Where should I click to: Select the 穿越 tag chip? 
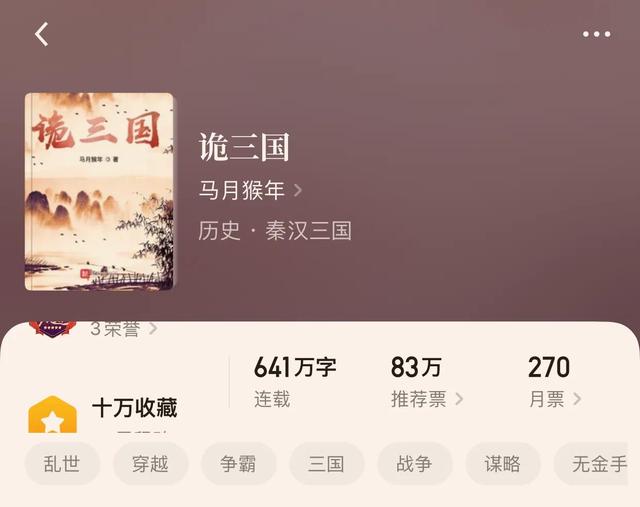pyautogui.click(x=150, y=464)
